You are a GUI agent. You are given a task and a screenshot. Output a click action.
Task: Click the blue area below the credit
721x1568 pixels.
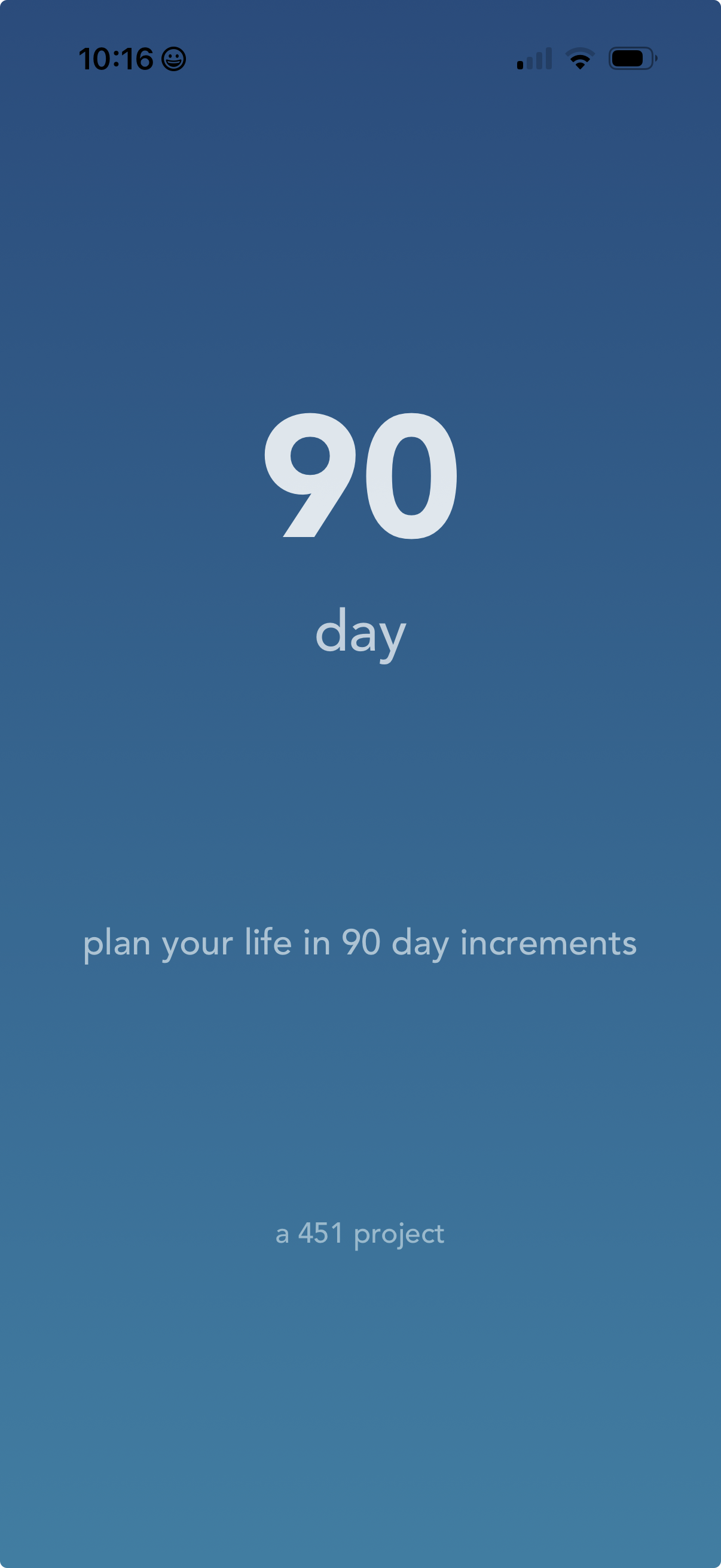point(360,1400)
